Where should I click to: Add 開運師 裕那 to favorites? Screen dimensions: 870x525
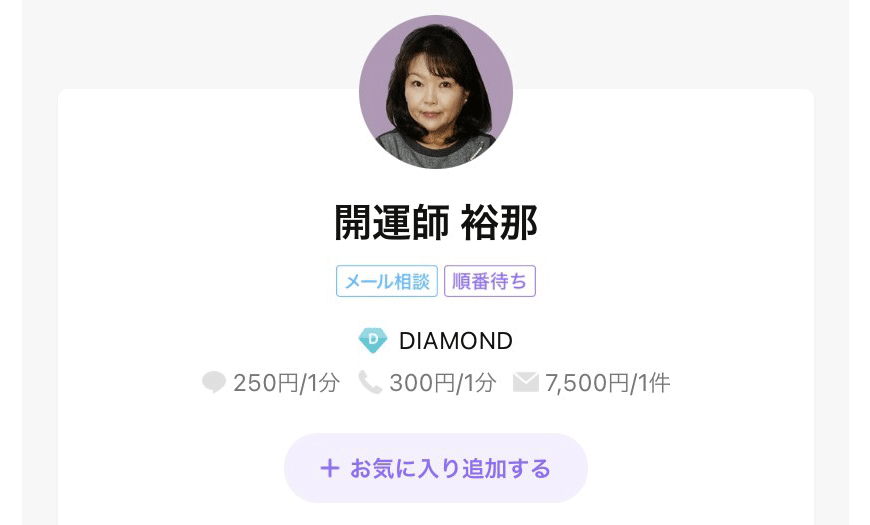point(435,468)
